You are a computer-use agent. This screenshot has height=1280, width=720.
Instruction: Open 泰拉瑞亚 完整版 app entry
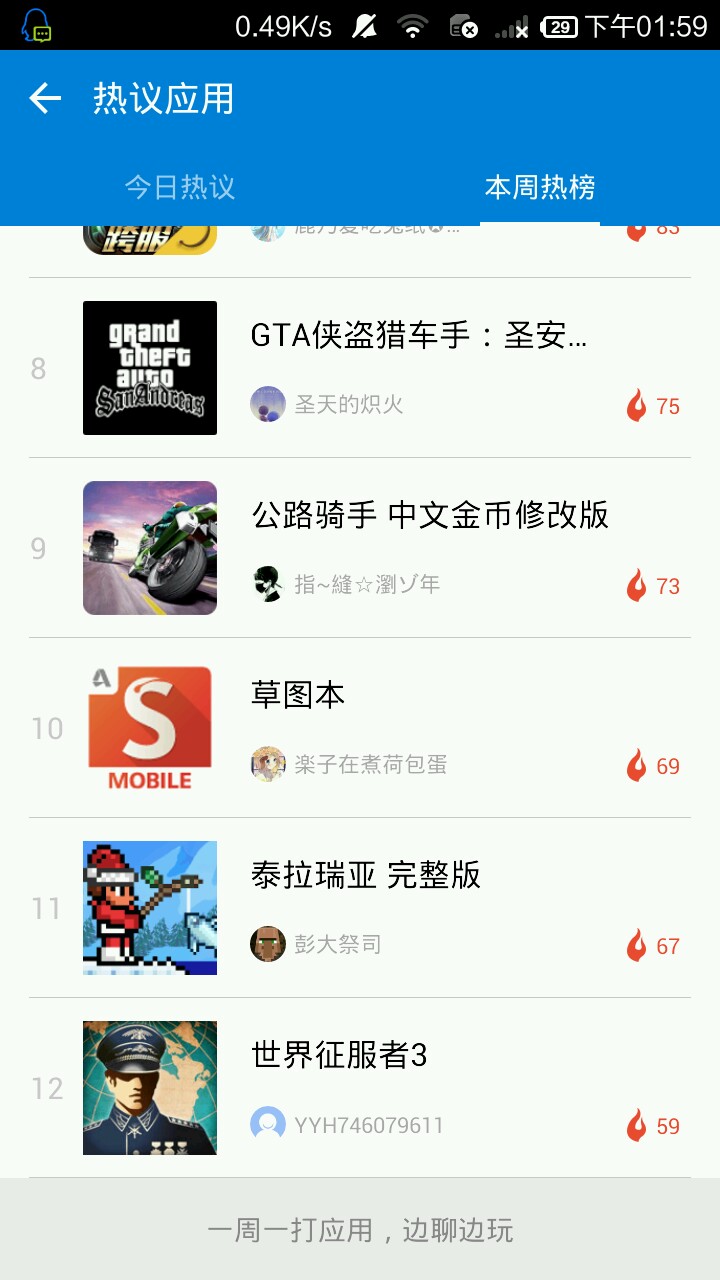(x=366, y=876)
